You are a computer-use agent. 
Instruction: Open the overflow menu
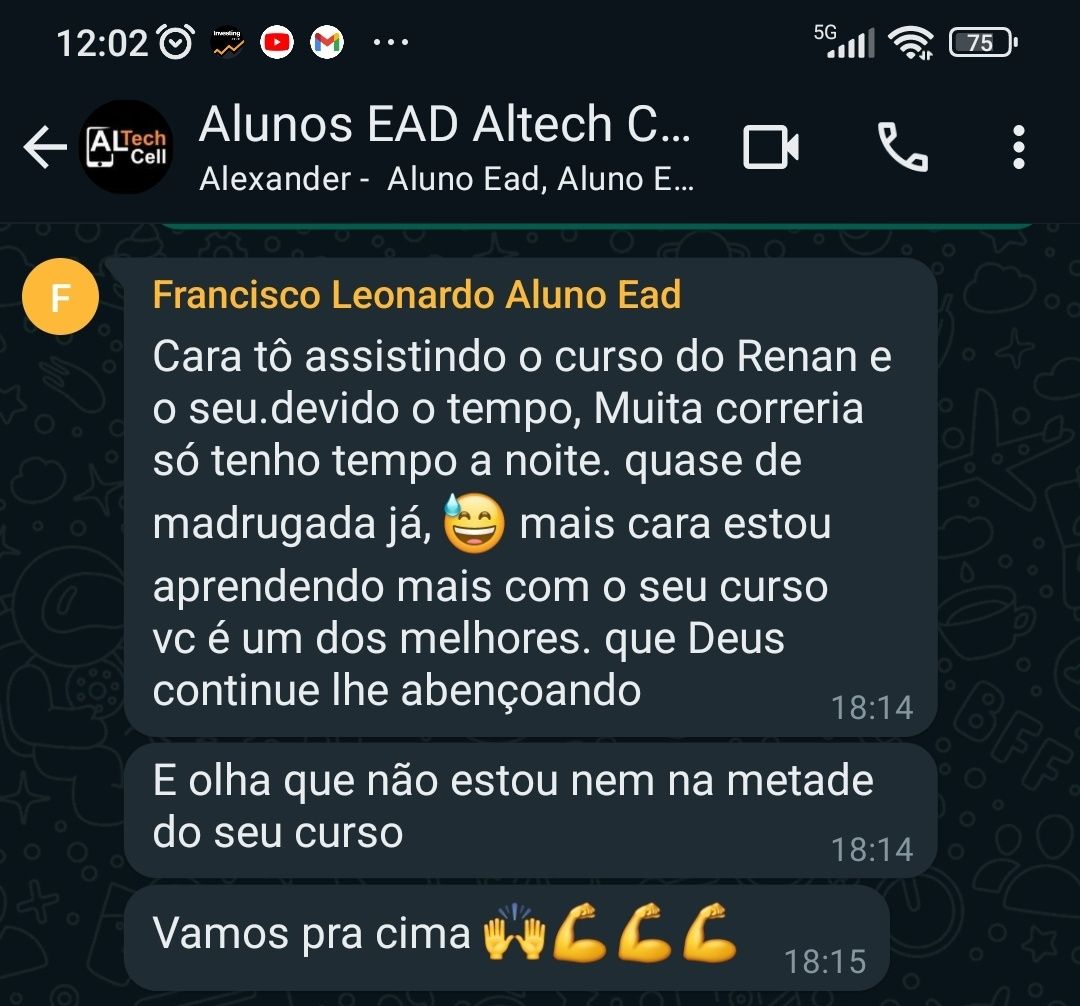(1018, 148)
